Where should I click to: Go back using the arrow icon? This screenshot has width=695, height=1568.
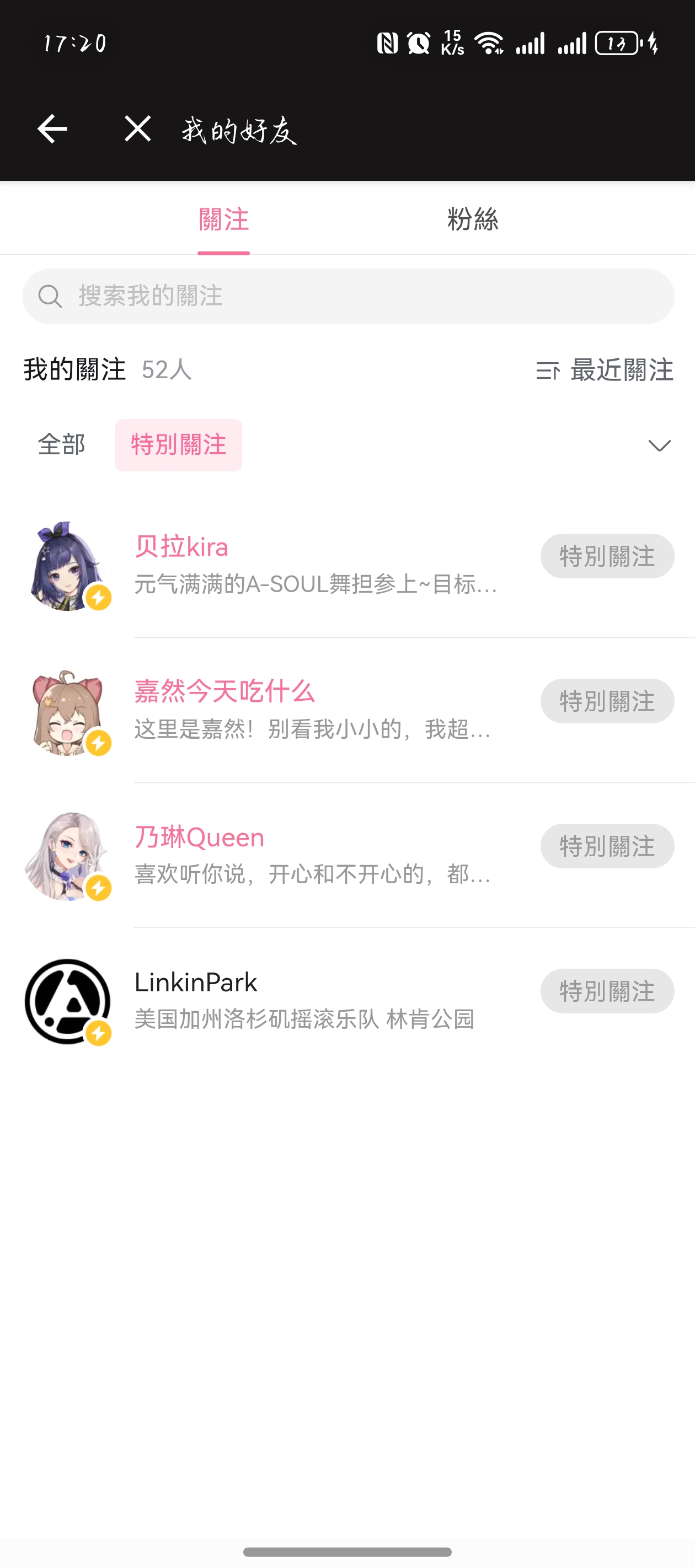[x=52, y=129]
